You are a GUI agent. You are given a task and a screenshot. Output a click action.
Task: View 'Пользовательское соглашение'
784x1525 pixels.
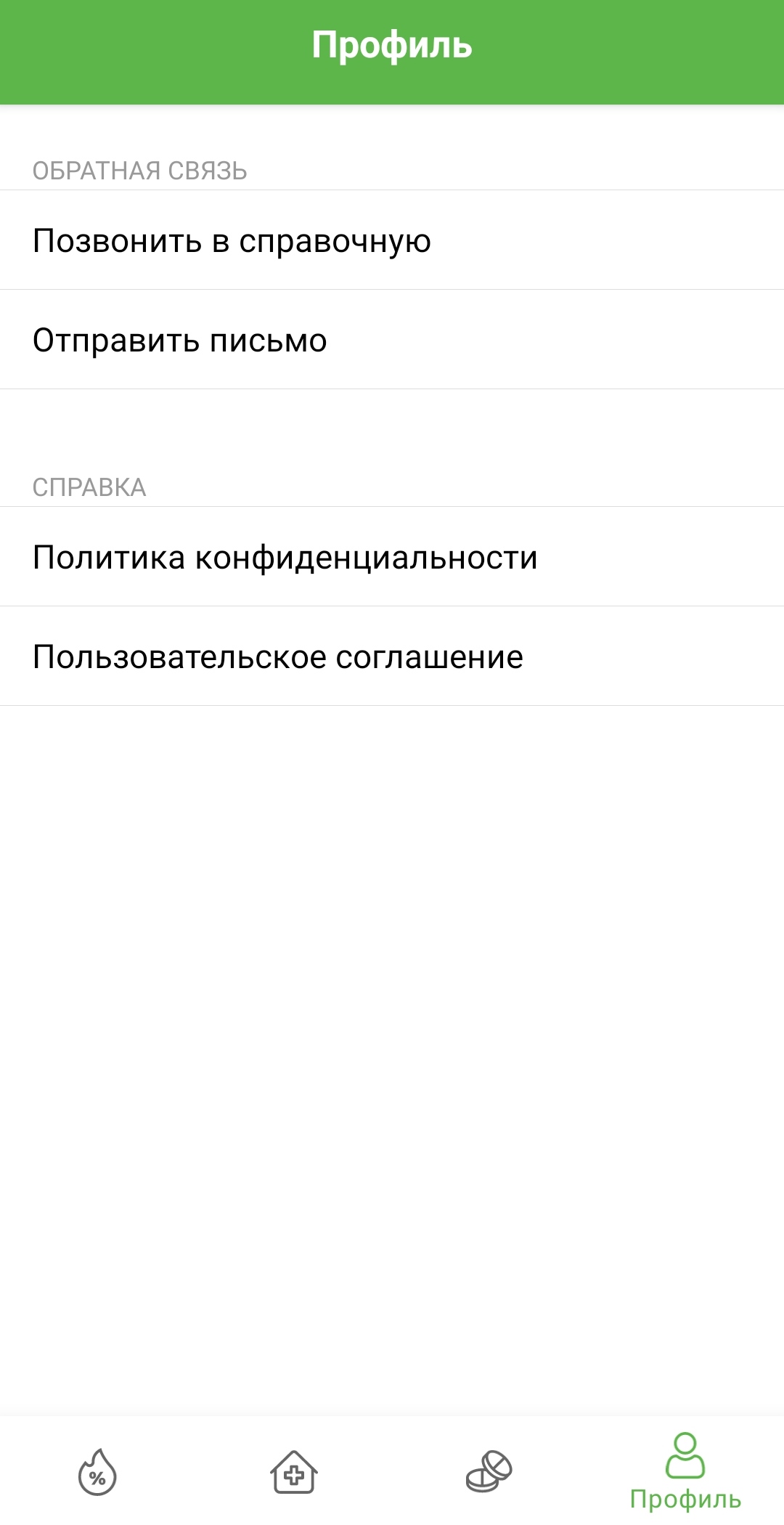[x=392, y=656]
